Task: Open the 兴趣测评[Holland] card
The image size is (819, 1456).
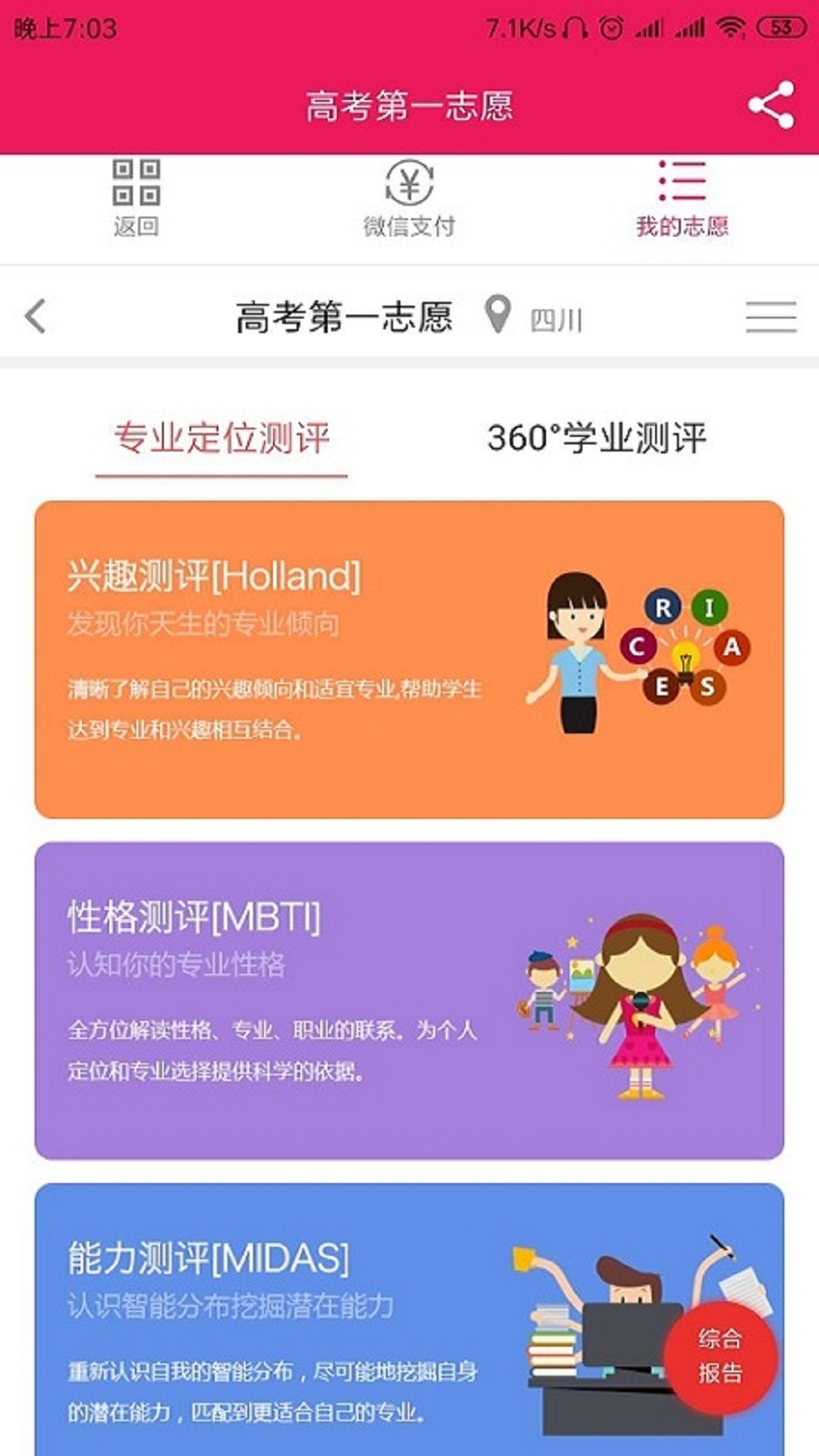Action: pyautogui.click(x=409, y=659)
